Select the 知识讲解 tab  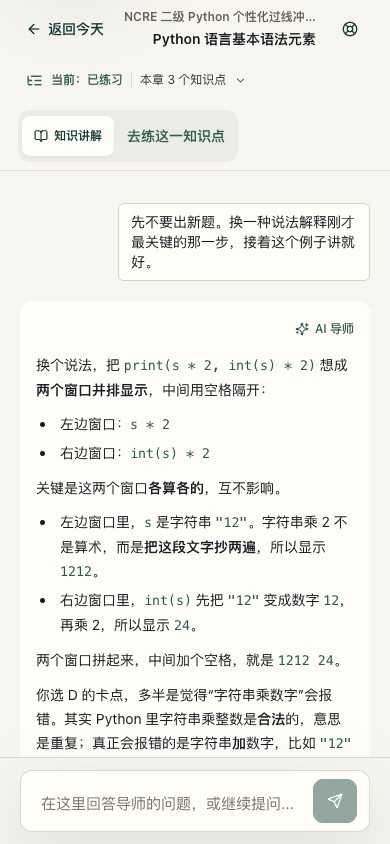point(68,136)
